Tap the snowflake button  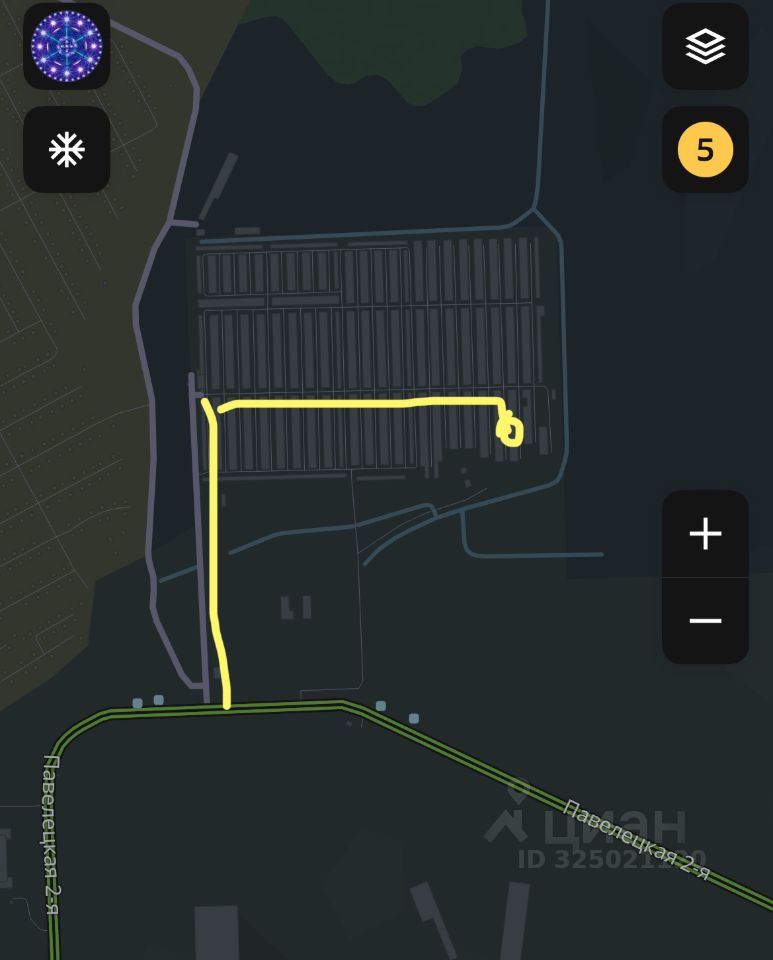tap(67, 150)
